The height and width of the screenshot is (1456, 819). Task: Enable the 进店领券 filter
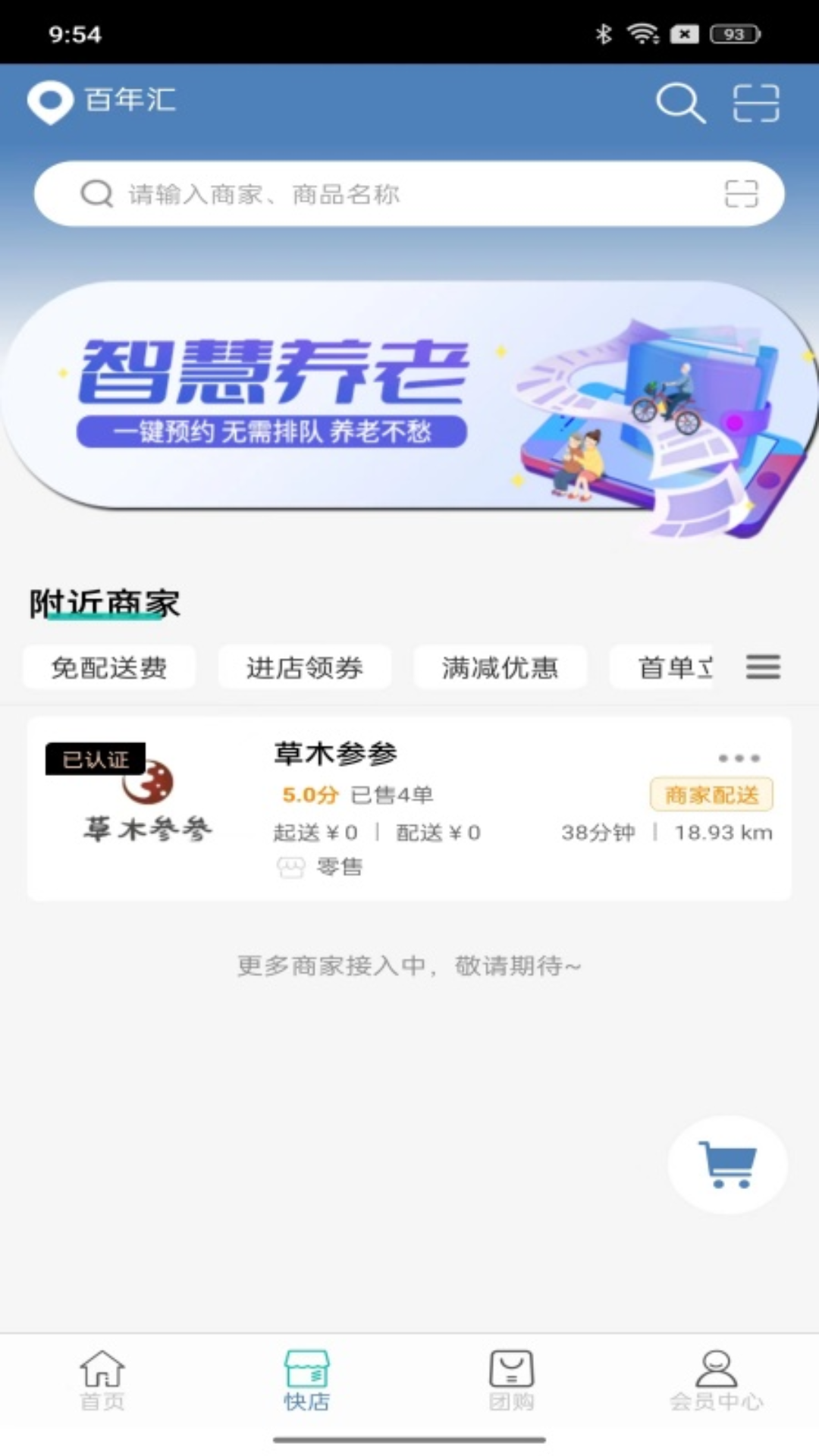click(x=305, y=667)
